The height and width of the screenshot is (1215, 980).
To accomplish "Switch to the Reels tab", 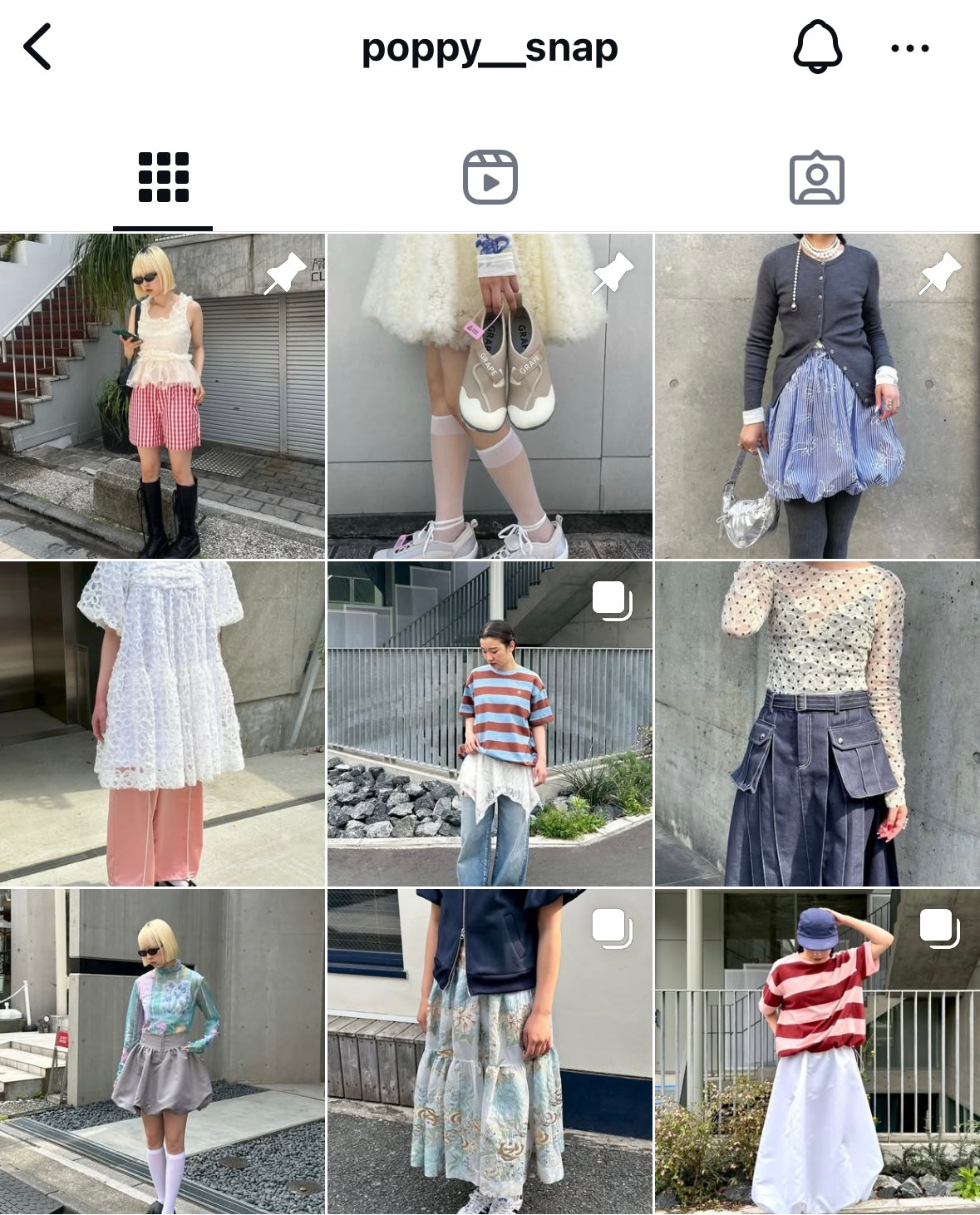I will (490, 177).
